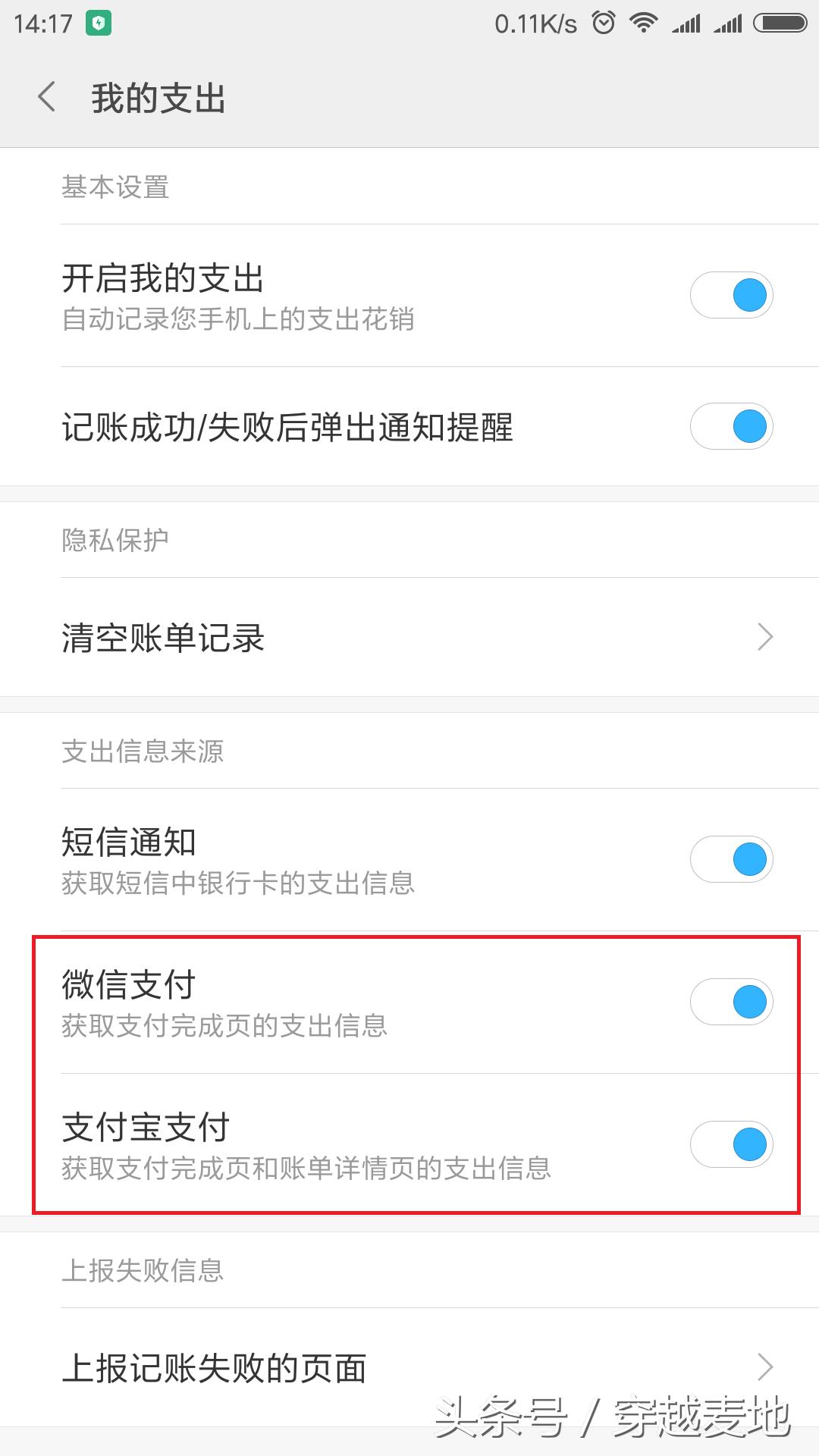Tap the battery icon
Screen dimensions: 819x1456
(777, 23)
